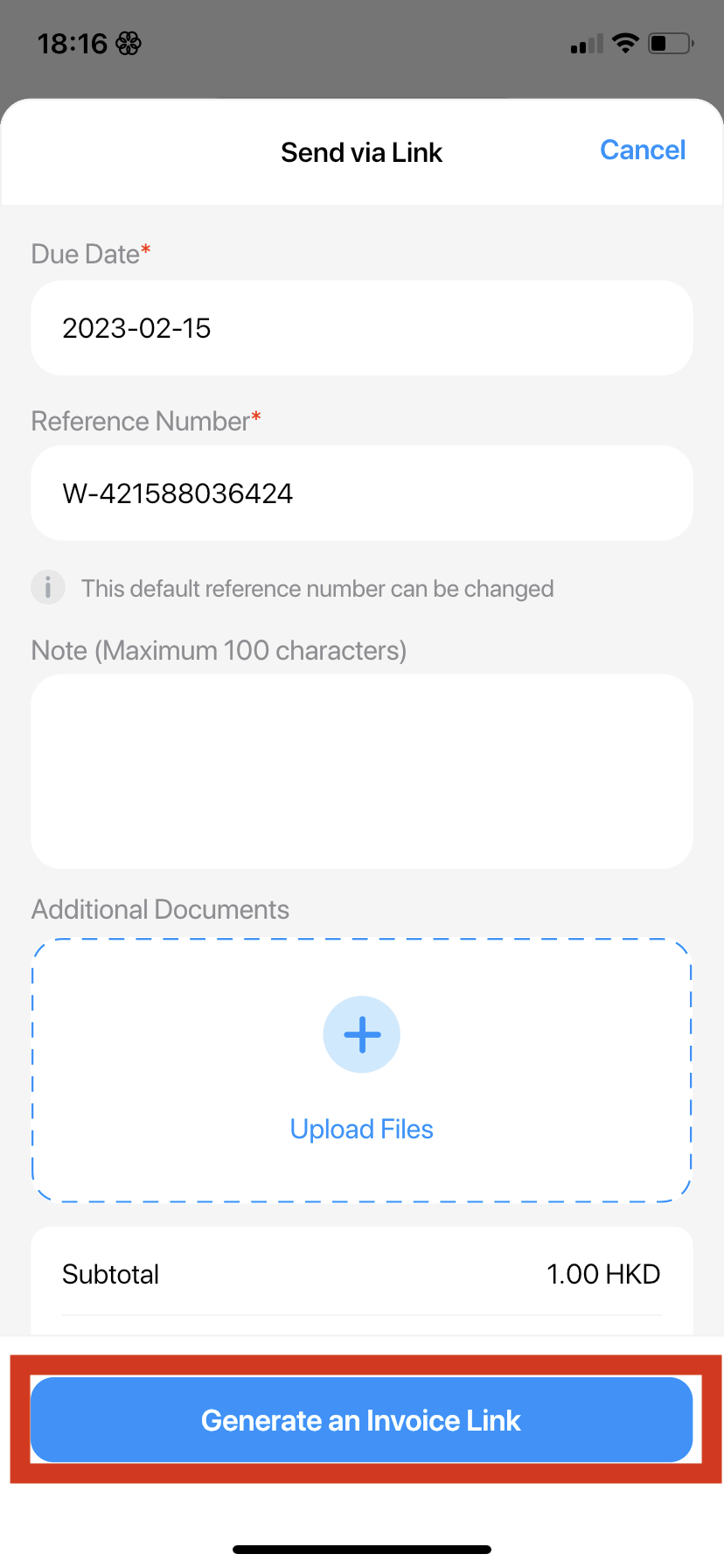This screenshot has width=724, height=1568.
Task: Tap the Upload Files link
Action: (361, 1128)
